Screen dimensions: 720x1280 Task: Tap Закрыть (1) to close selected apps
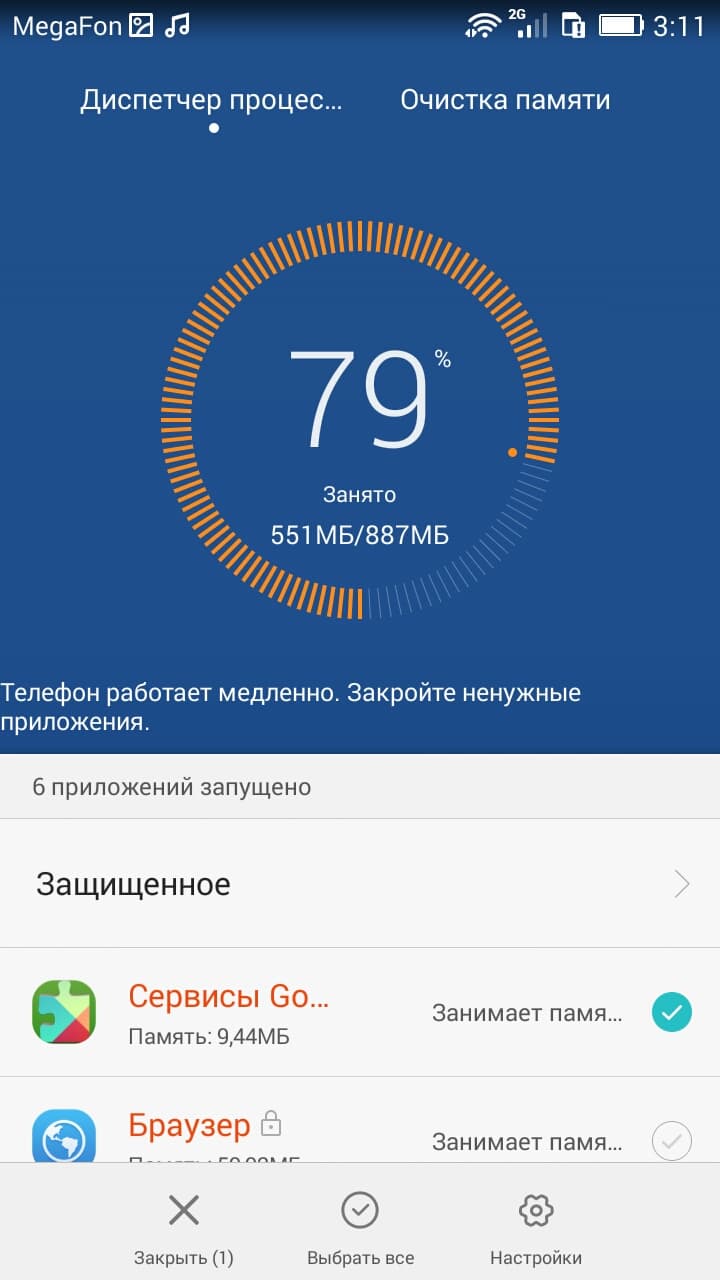(184, 1228)
